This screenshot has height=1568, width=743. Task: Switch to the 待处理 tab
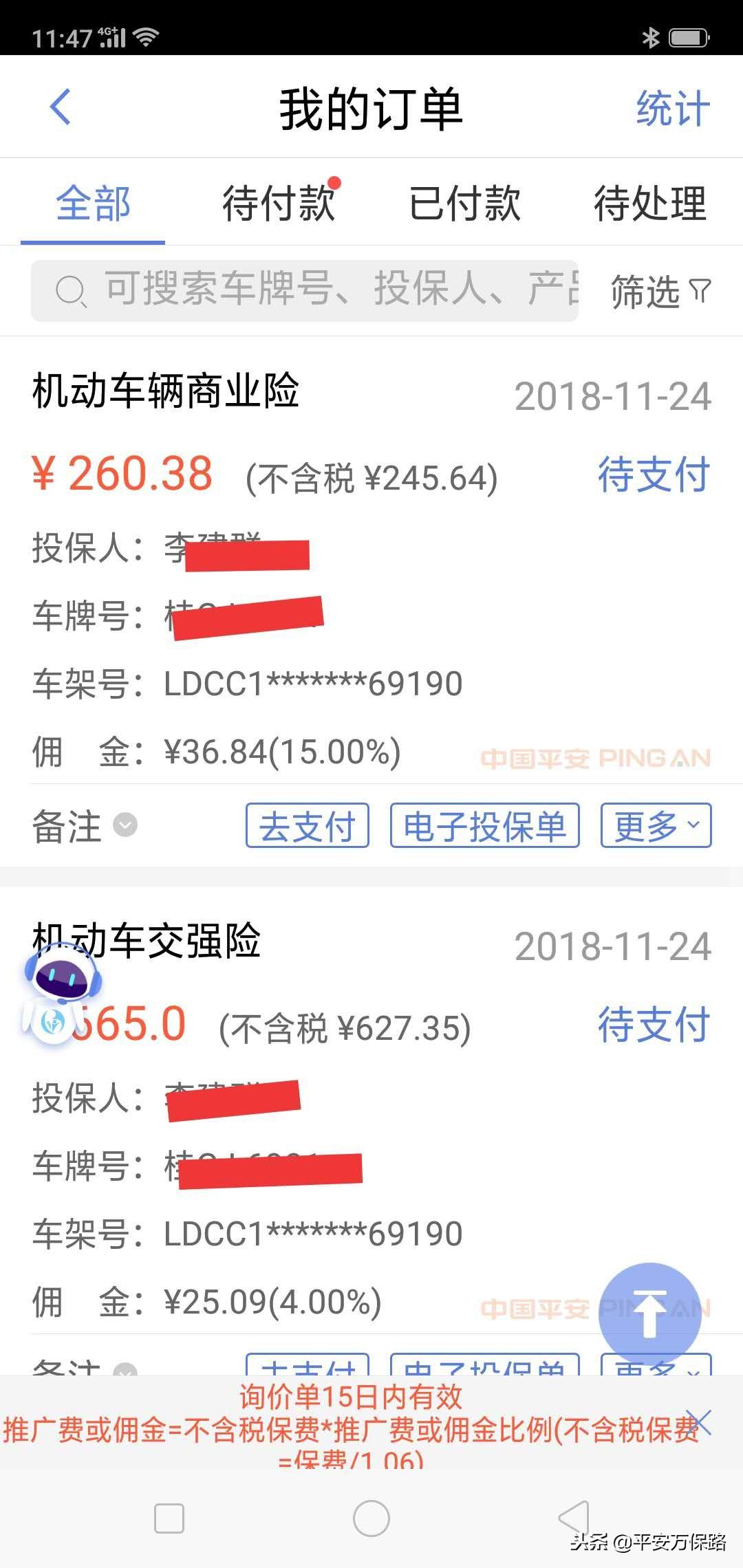click(650, 204)
